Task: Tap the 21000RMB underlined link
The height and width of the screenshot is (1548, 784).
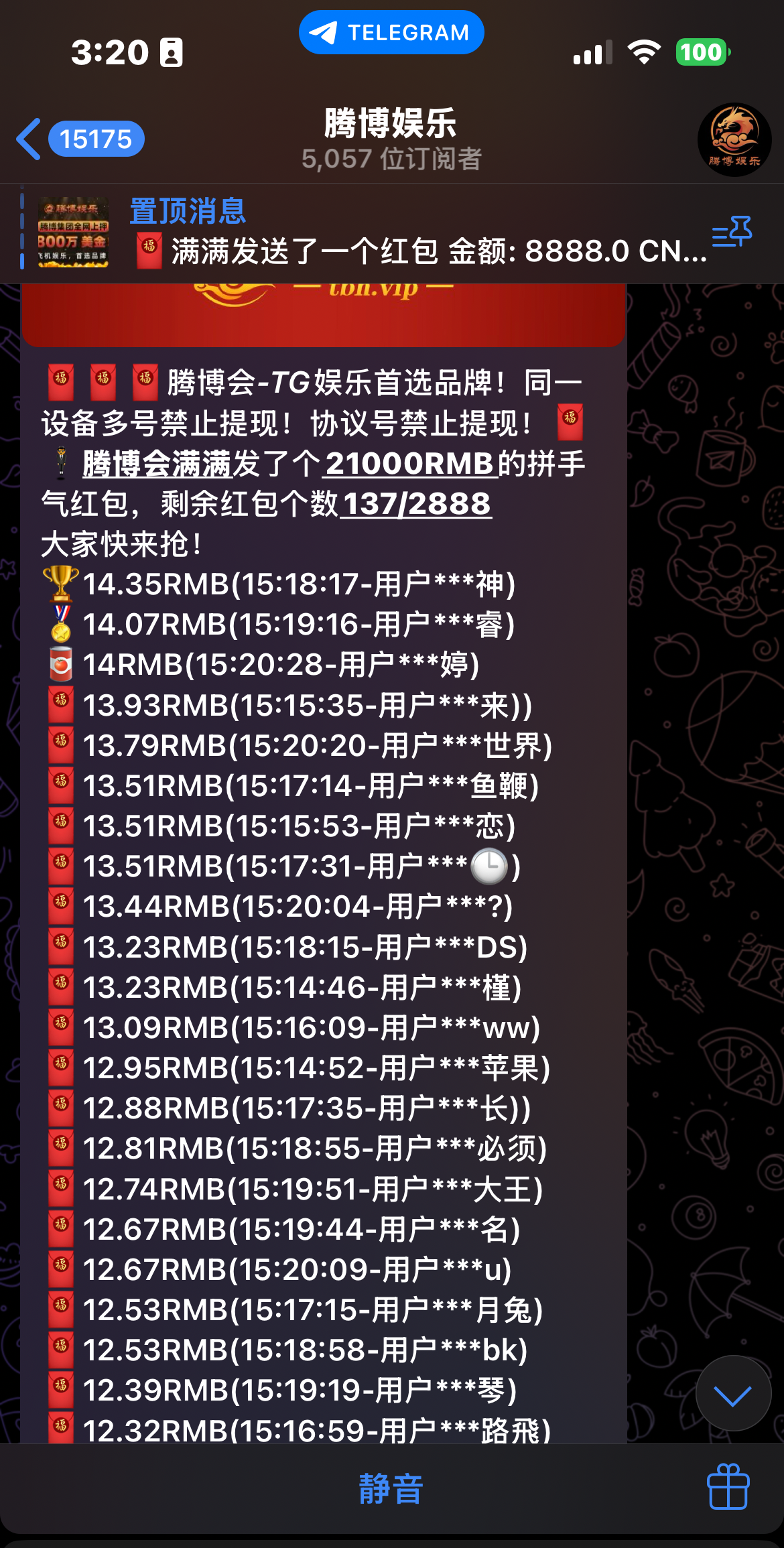Action: [409, 464]
